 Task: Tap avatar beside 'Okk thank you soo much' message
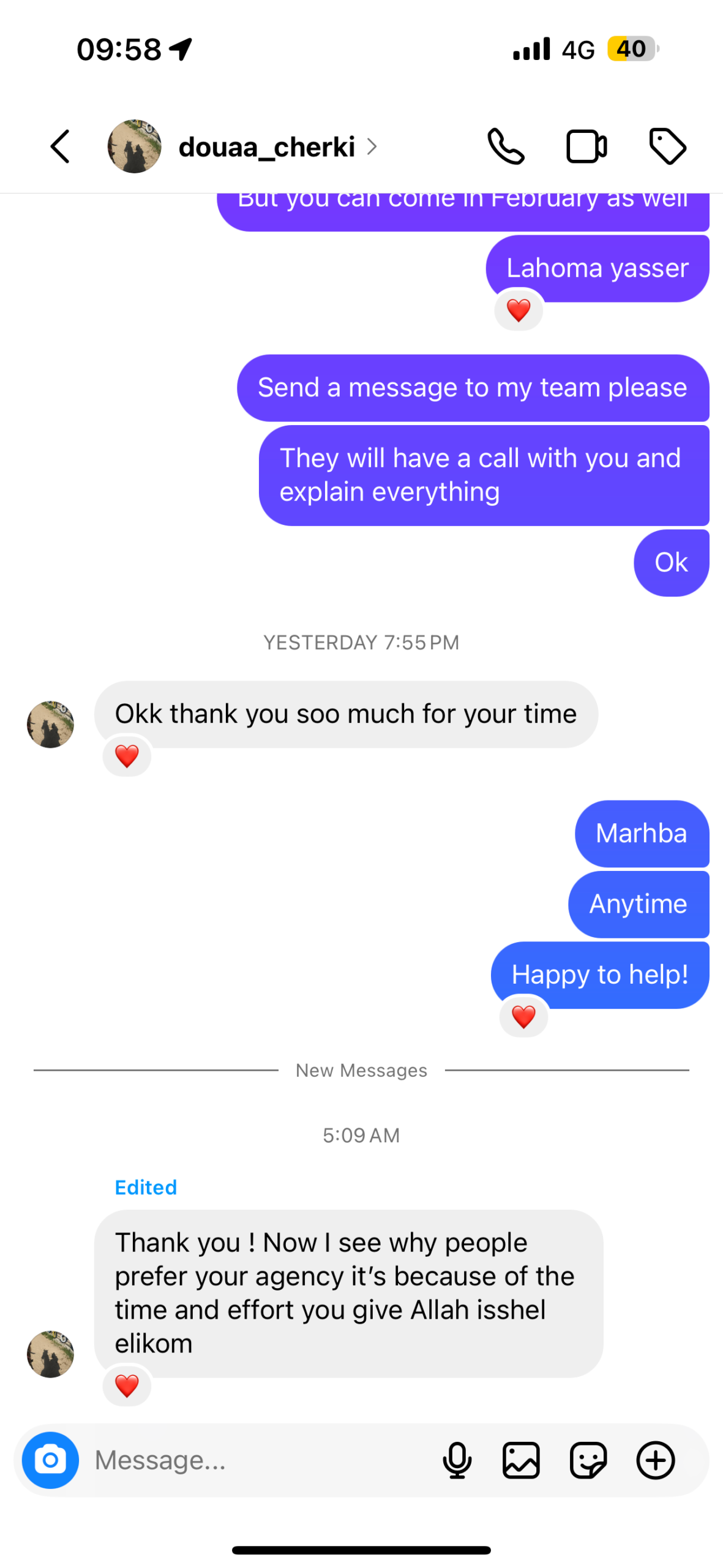(x=50, y=724)
